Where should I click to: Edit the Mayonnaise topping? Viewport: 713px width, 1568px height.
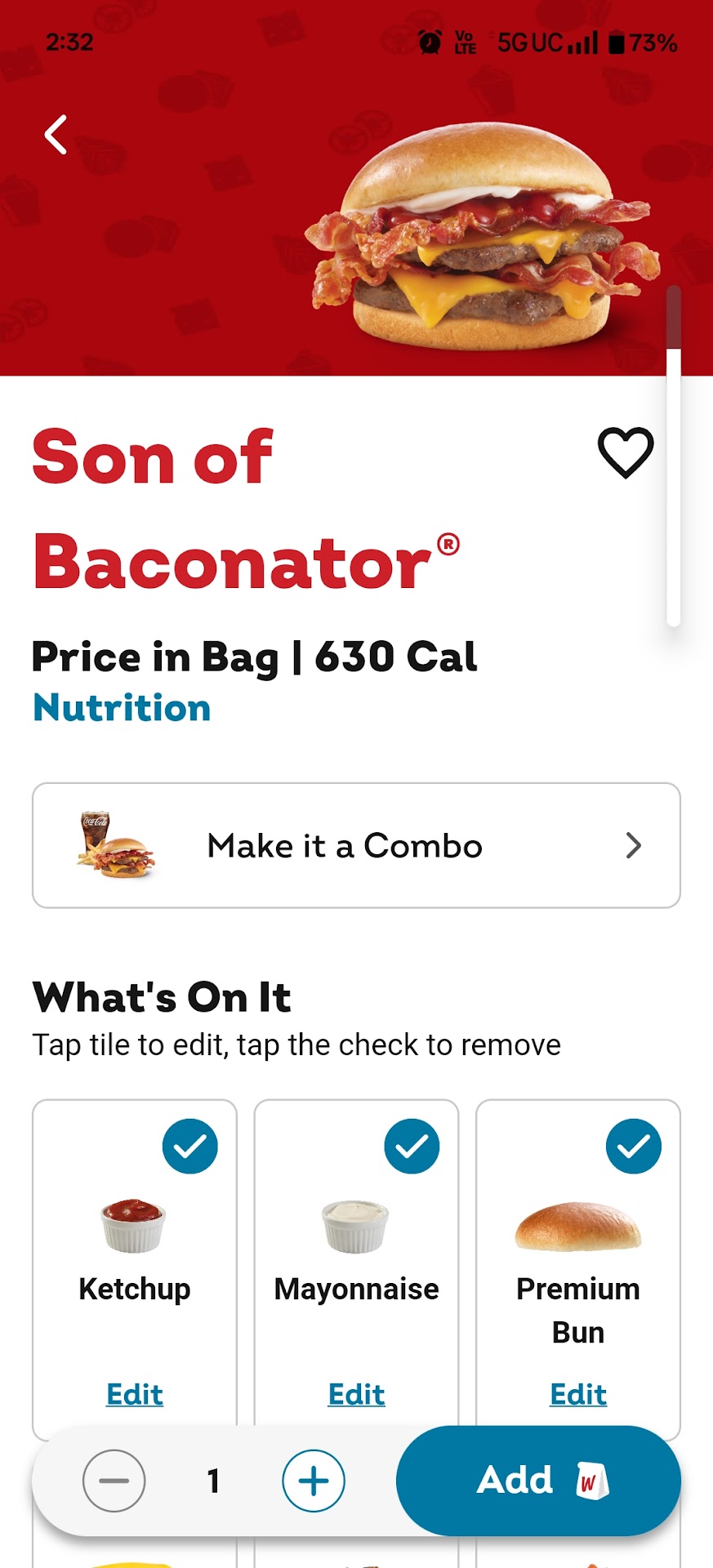click(356, 1394)
